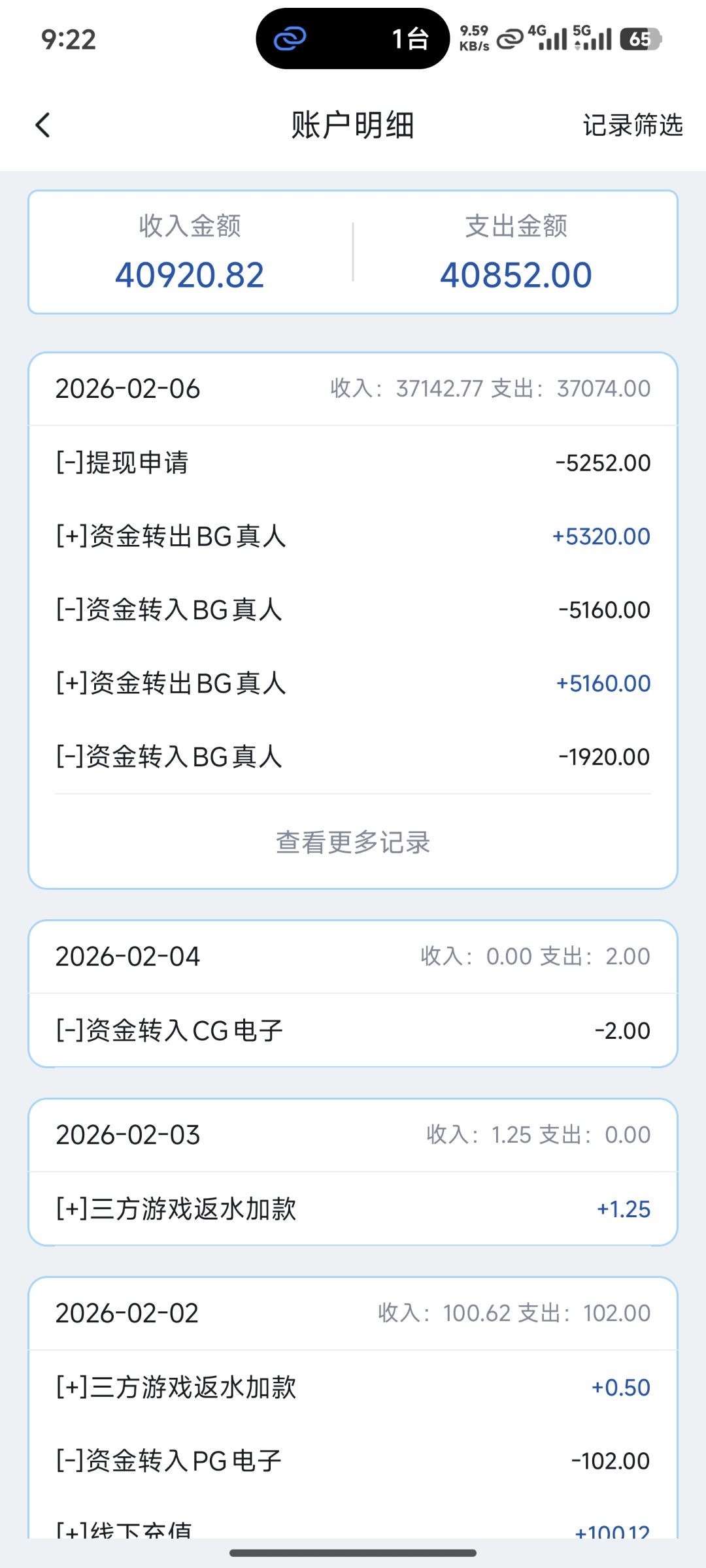Tap 查看更多记录 to load more records
The width and height of the screenshot is (706, 1568).
(352, 843)
